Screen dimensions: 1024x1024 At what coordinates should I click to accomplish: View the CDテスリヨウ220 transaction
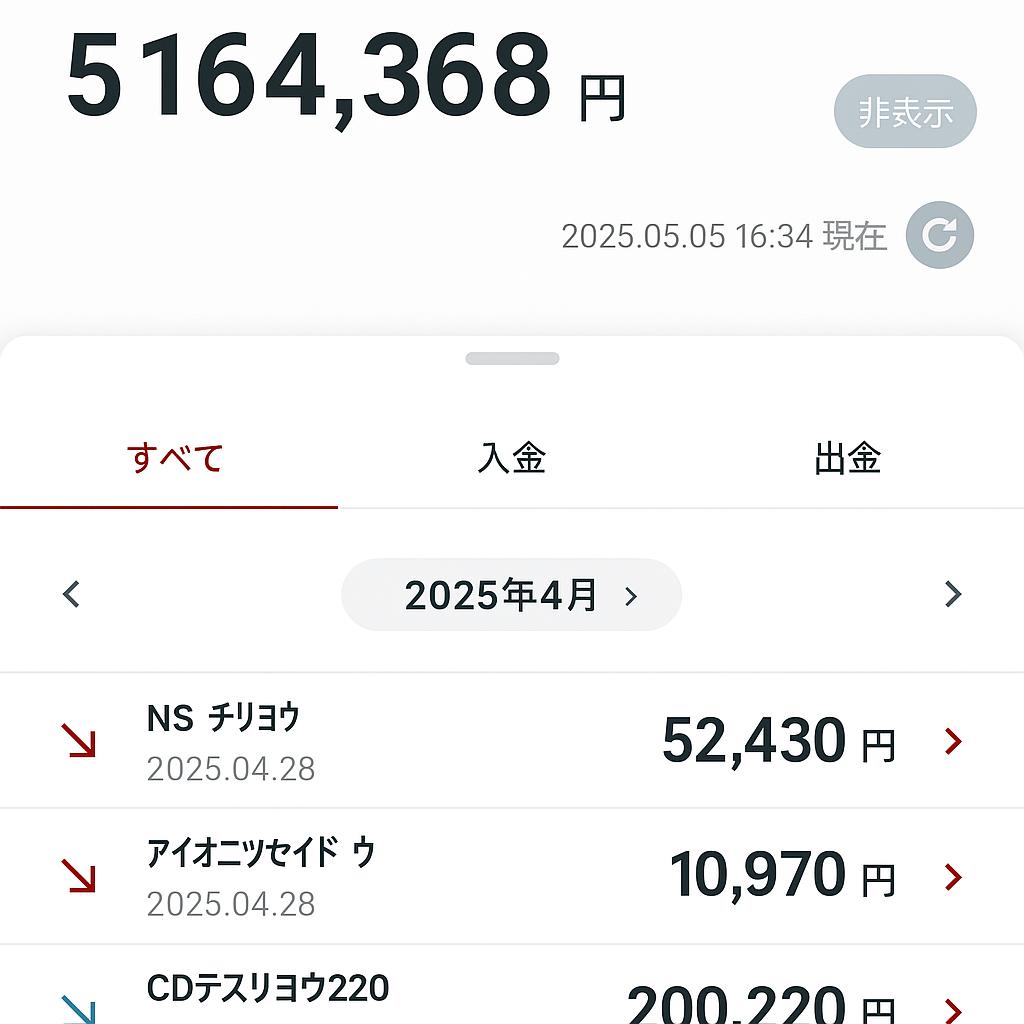pyautogui.click(x=511, y=995)
